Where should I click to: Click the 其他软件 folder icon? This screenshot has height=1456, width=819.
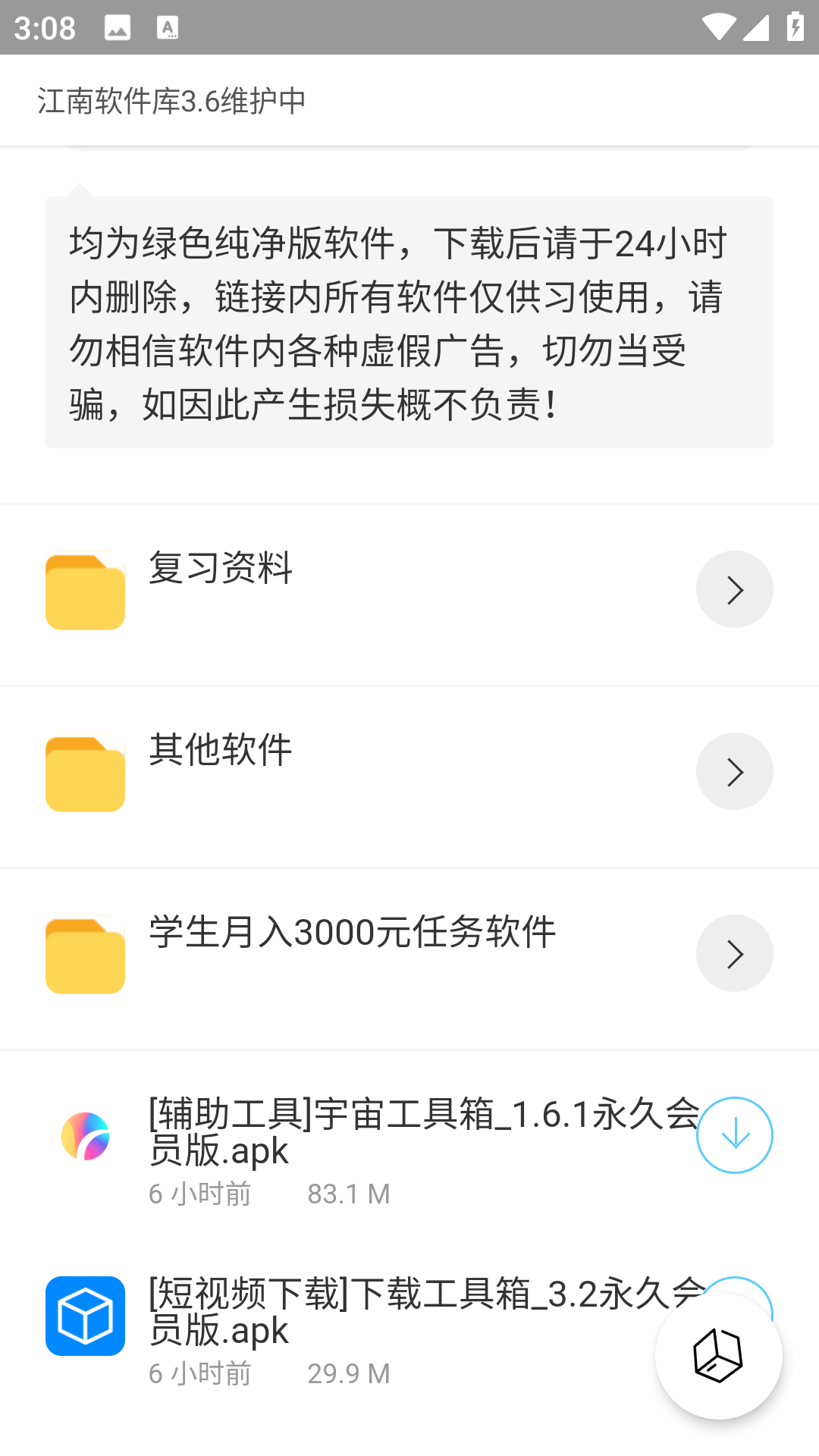[85, 773]
